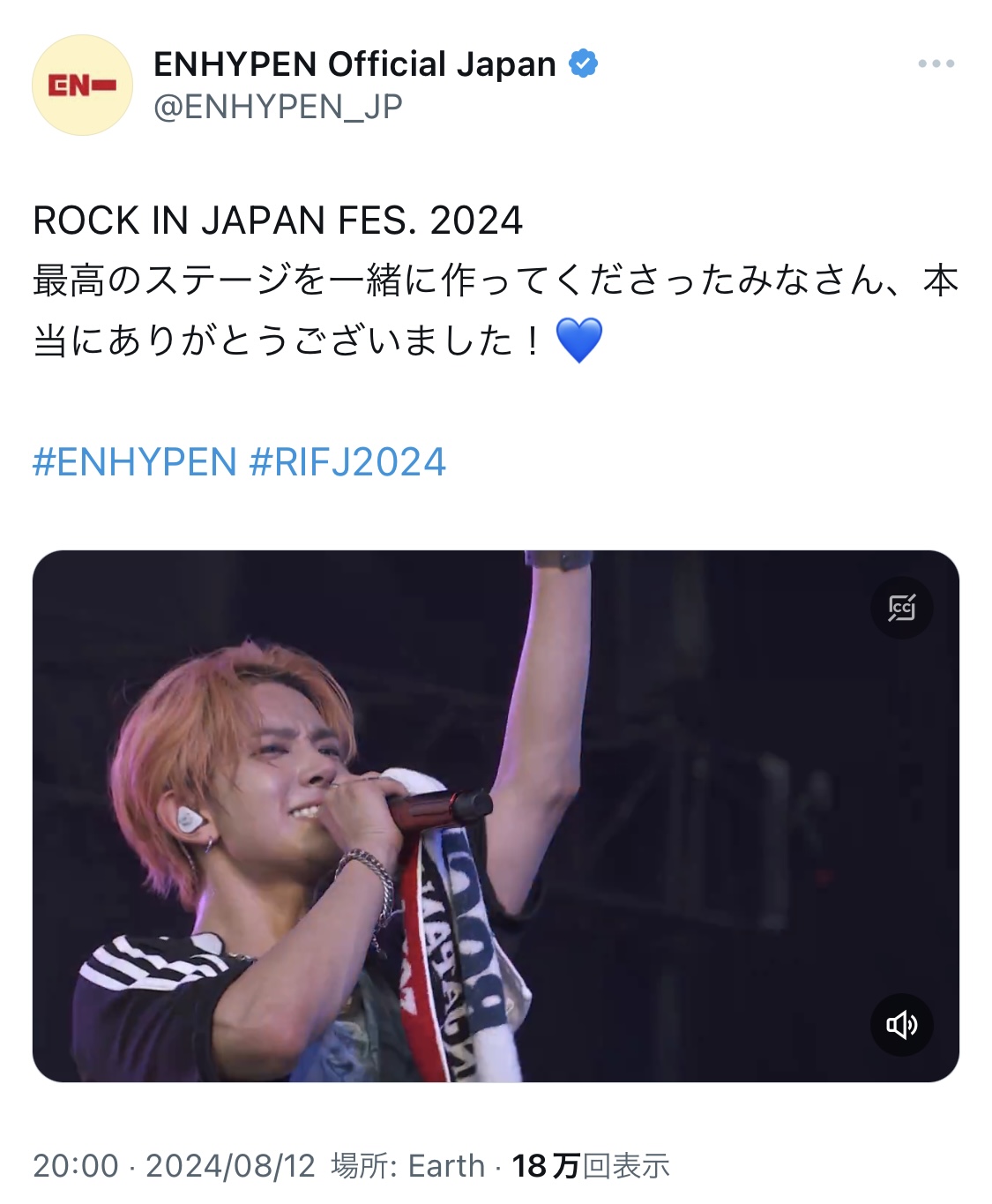
Task: Open the ENHYPEN Official Japan profile picture
Action: coord(82,86)
